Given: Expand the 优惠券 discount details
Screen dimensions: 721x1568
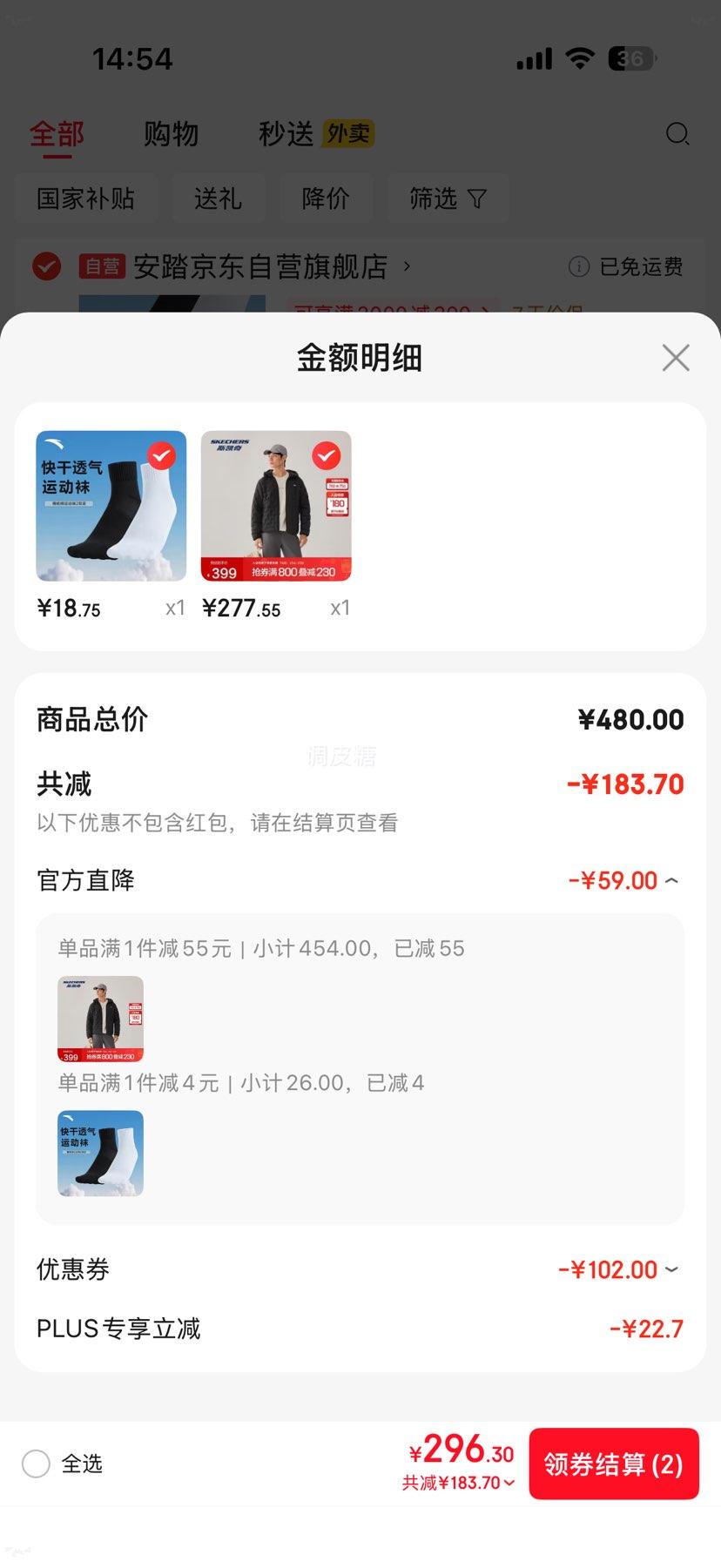Looking at the screenshot, I should pos(671,1269).
